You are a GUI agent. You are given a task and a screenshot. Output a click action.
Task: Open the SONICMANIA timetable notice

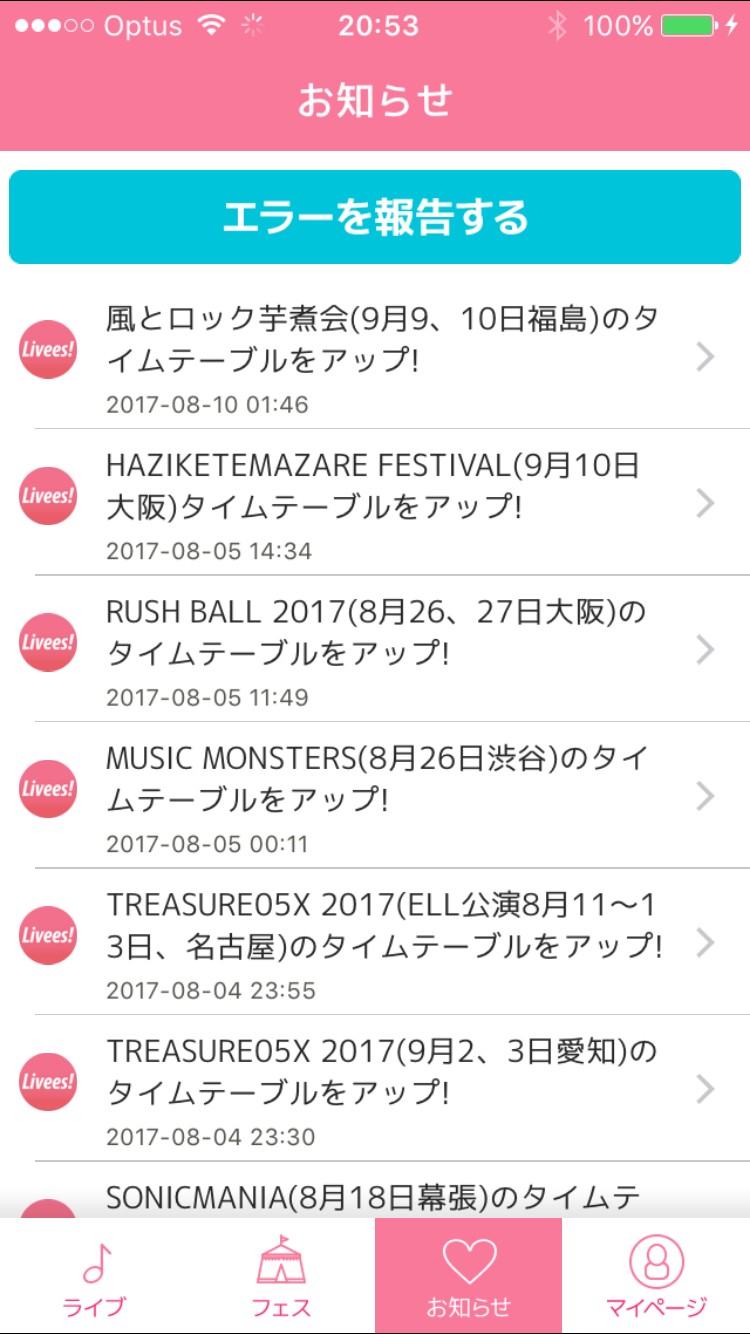pyautogui.click(x=375, y=1197)
